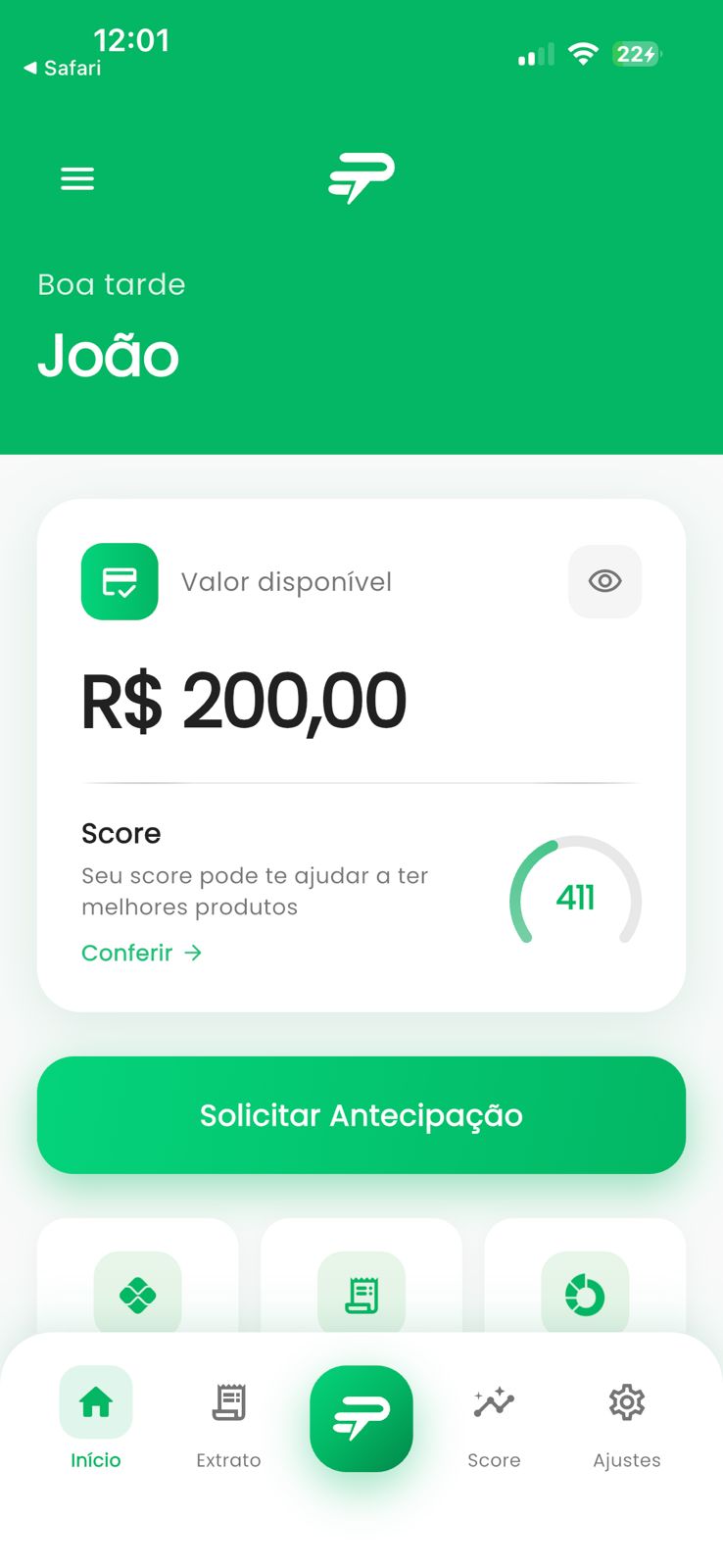
Task: Open the receipt quick action icon
Action: pos(361,1294)
